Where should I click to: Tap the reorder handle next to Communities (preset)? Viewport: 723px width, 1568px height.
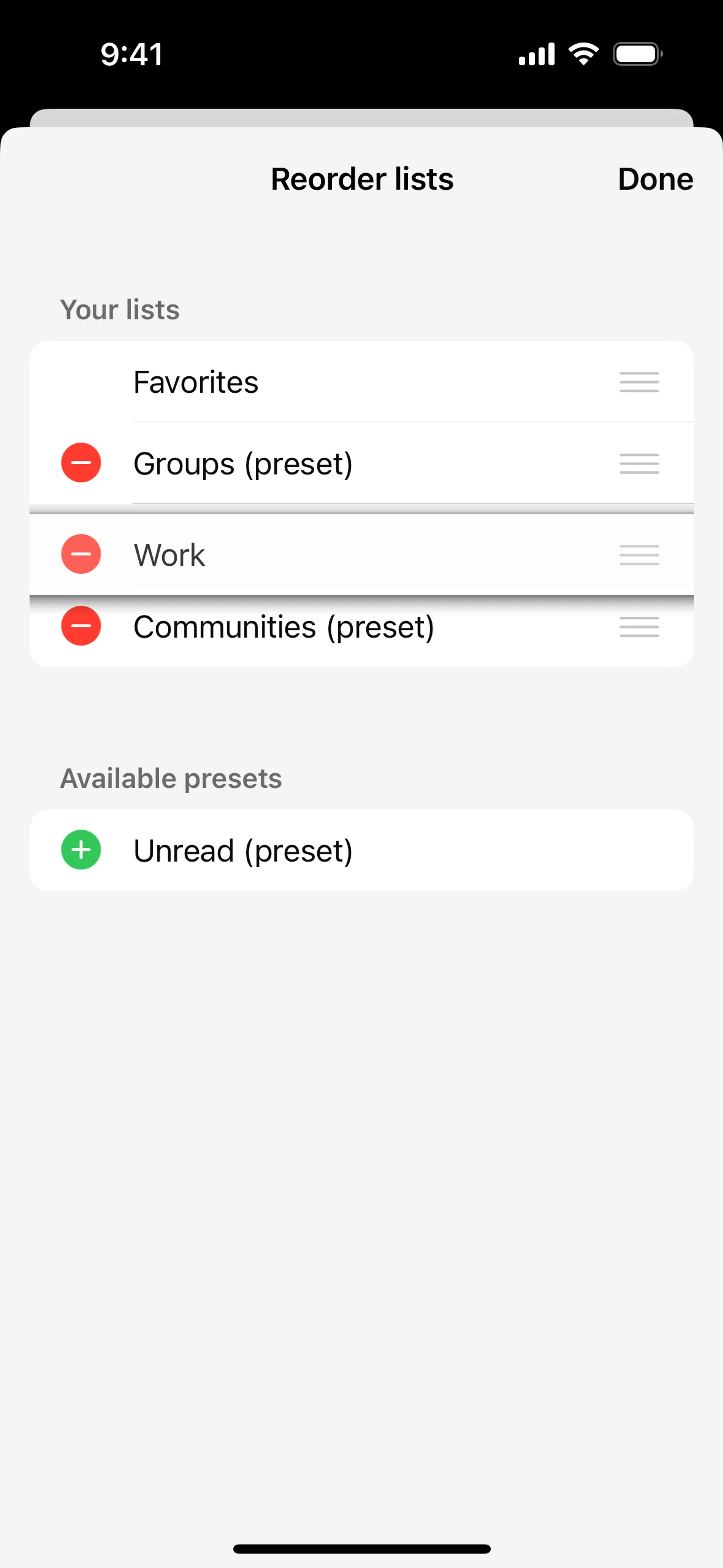[x=639, y=627]
